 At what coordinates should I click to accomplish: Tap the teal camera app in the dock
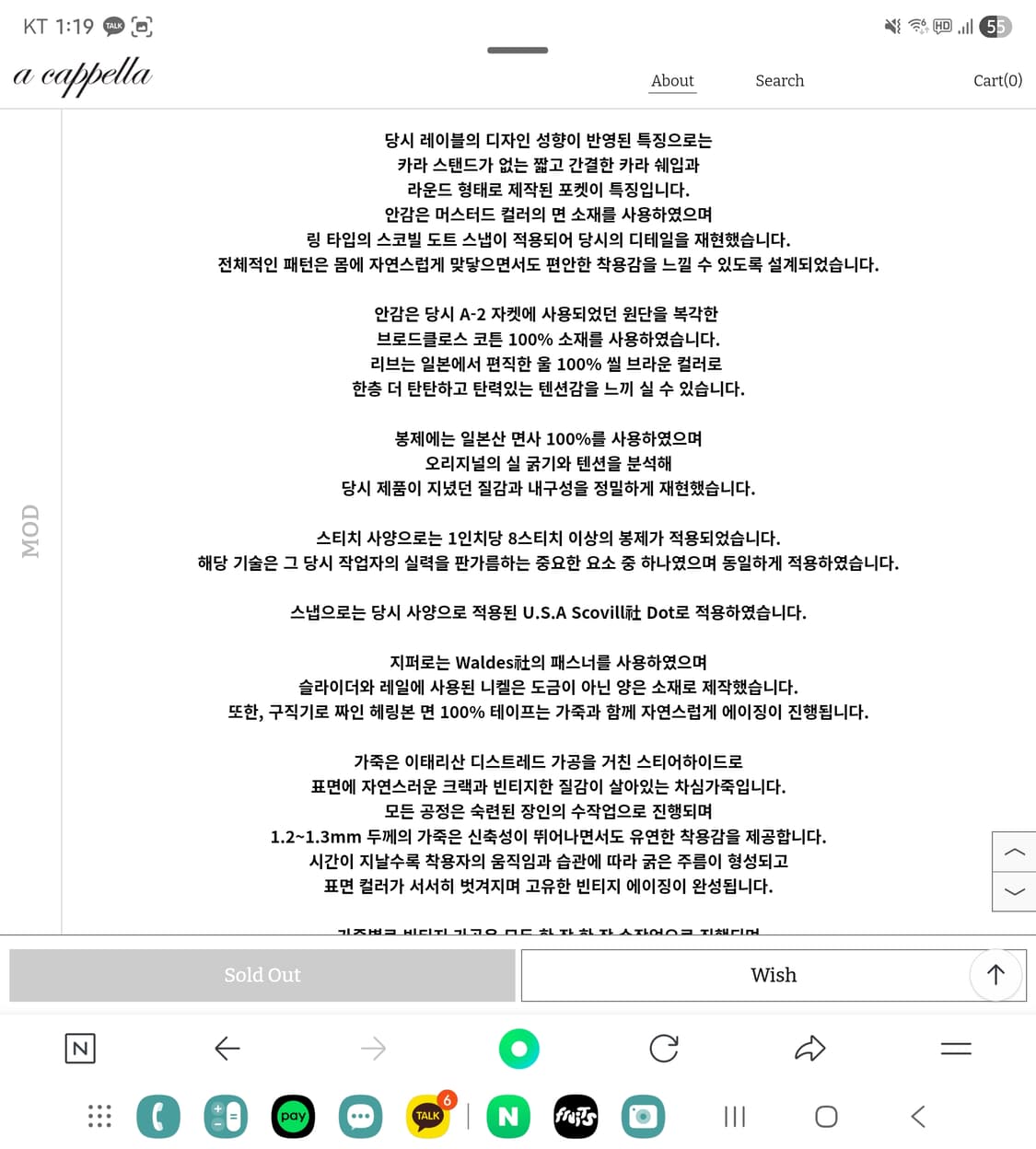(x=643, y=1117)
